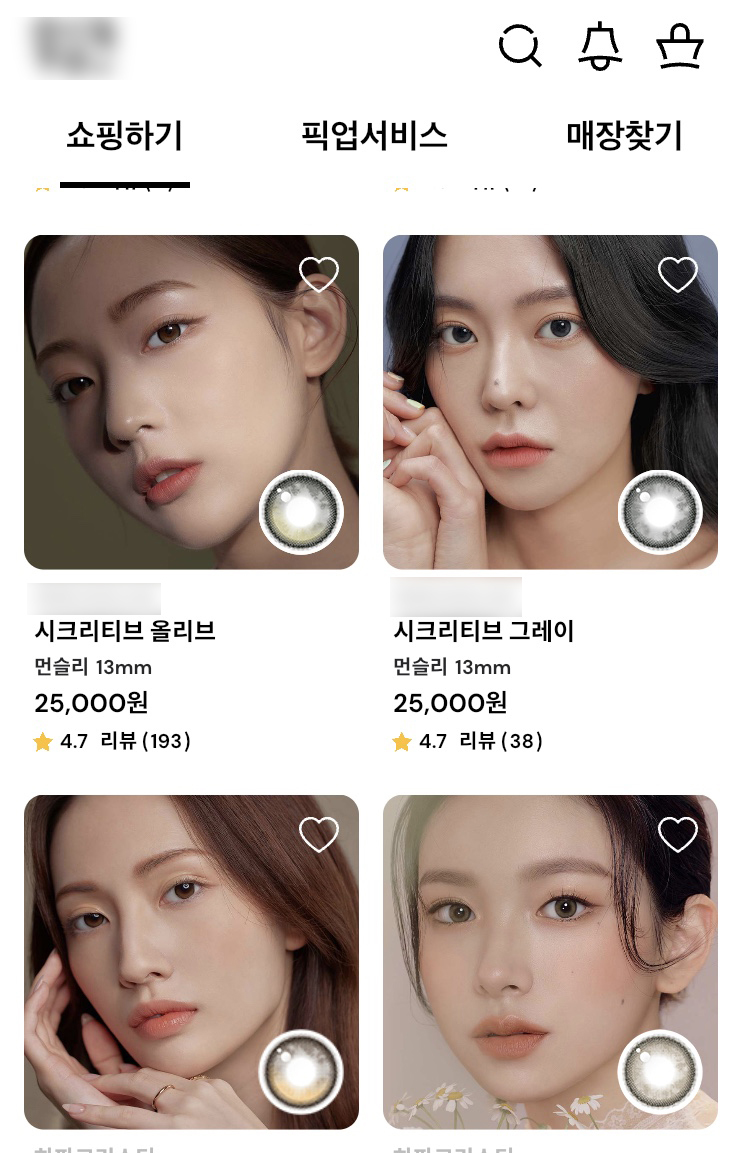Viewport: 750px width, 1153px height.
Task: Open the search magnifier icon
Action: pos(519,46)
